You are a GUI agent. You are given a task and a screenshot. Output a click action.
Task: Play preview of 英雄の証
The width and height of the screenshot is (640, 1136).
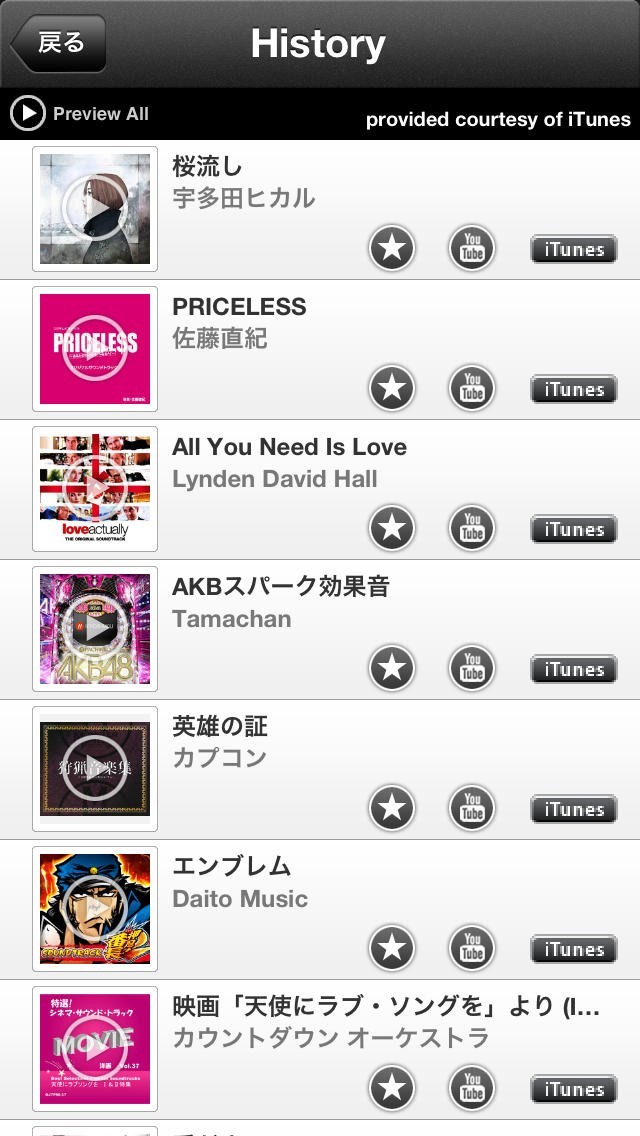pyautogui.click(x=95, y=768)
